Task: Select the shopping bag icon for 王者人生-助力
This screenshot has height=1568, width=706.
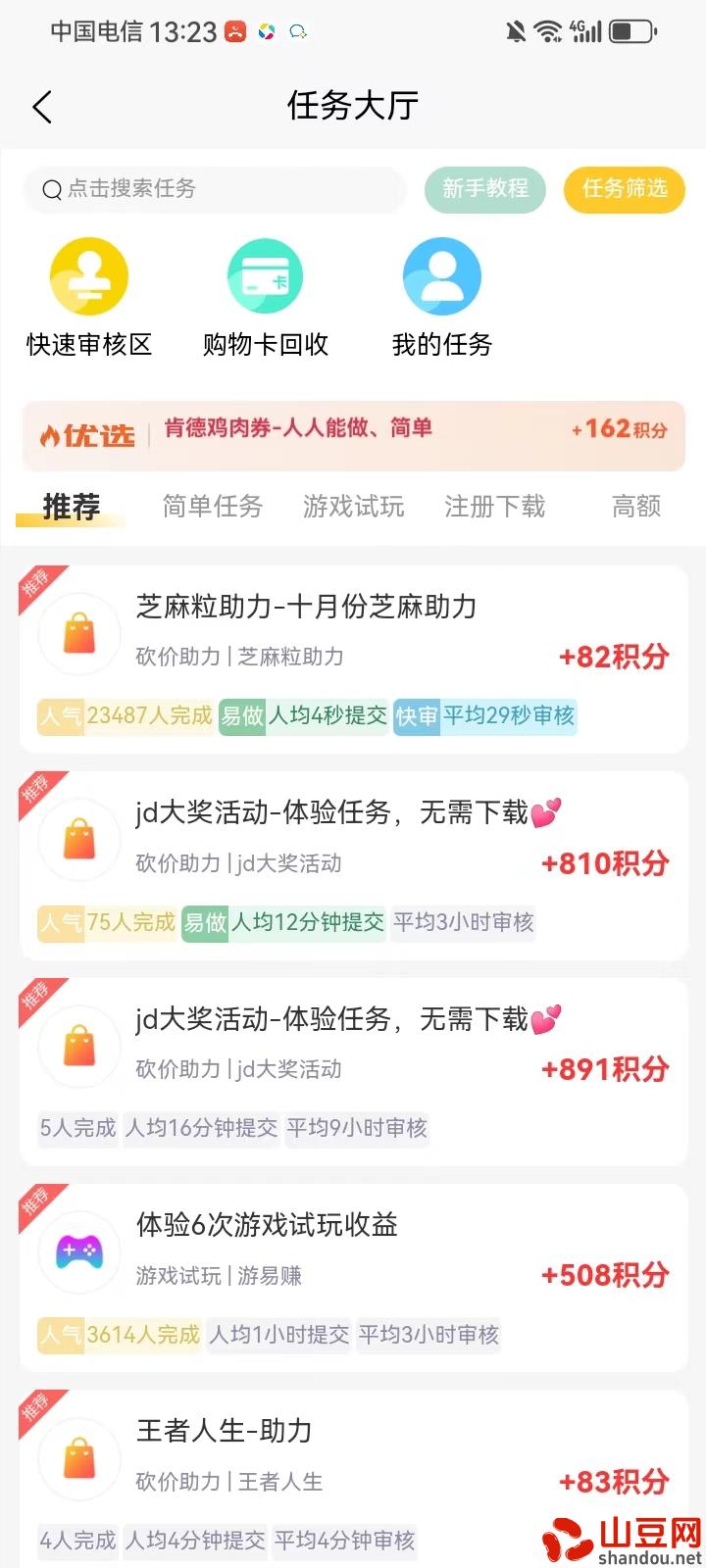Action: pyautogui.click(x=78, y=1458)
